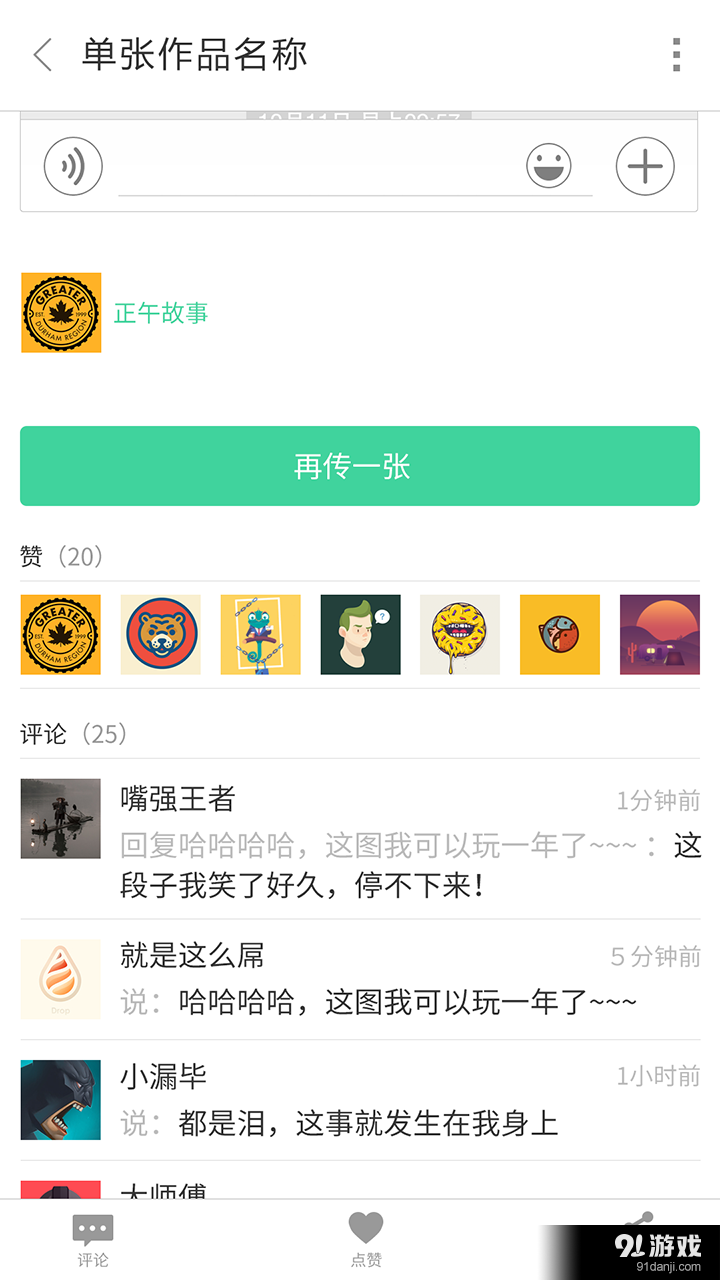Tap the plus icon to add attachments
Viewport: 720px width, 1280px height.
(x=644, y=166)
